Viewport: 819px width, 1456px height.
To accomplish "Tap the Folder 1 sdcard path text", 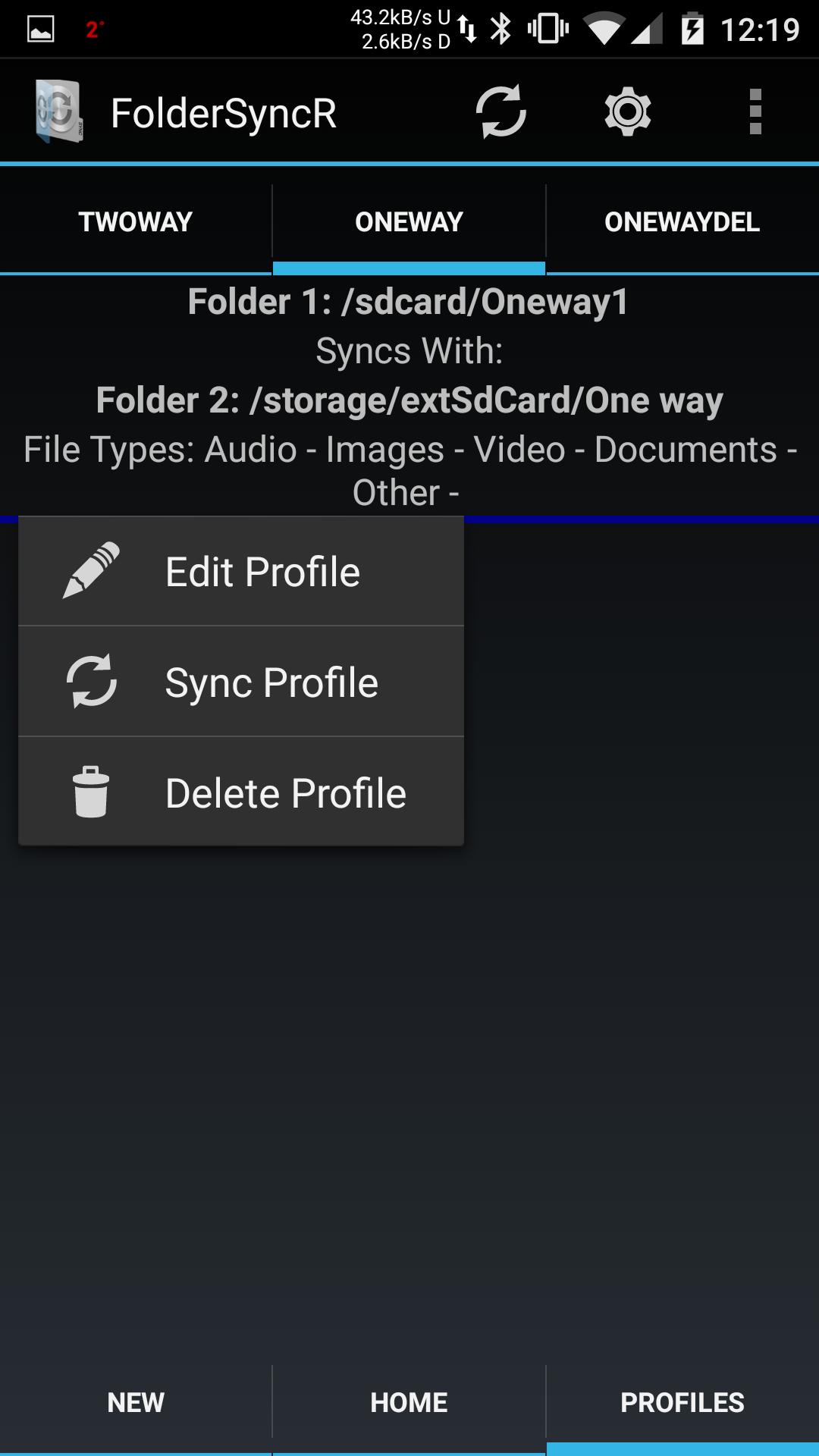I will [x=409, y=302].
